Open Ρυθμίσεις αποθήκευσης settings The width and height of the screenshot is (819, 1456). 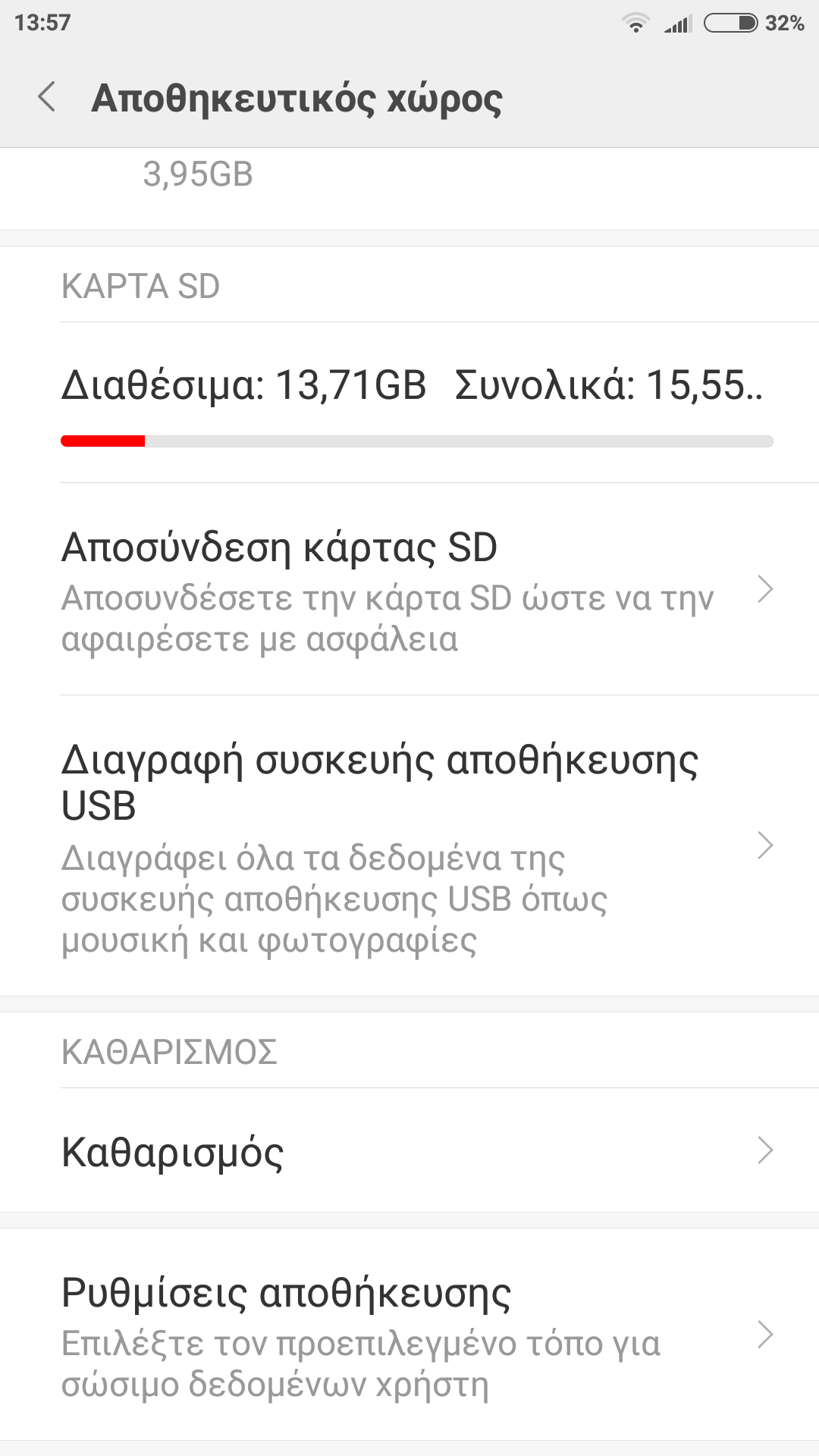pyautogui.click(x=409, y=1335)
